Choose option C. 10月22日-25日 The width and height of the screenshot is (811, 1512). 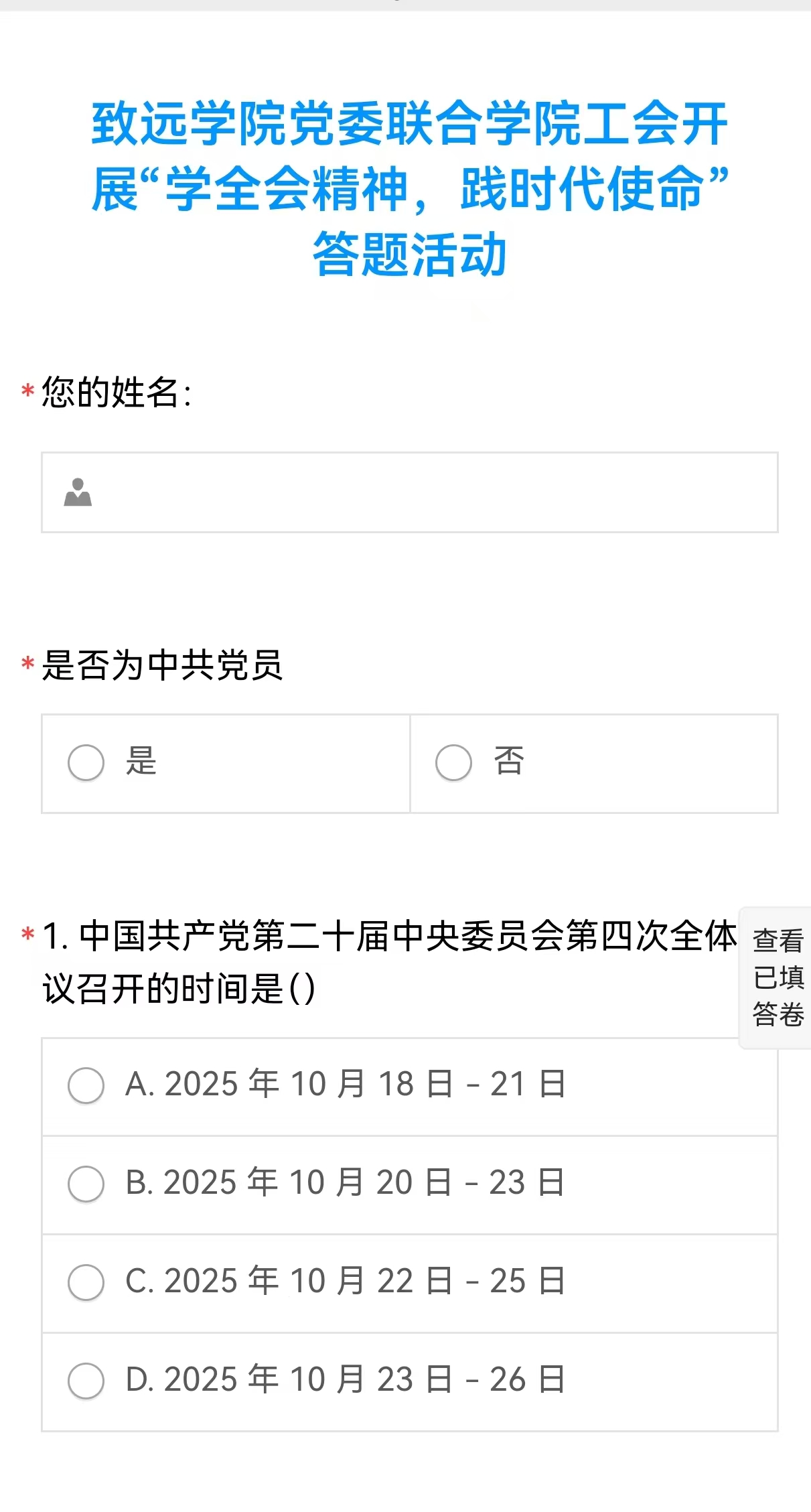86,1282
